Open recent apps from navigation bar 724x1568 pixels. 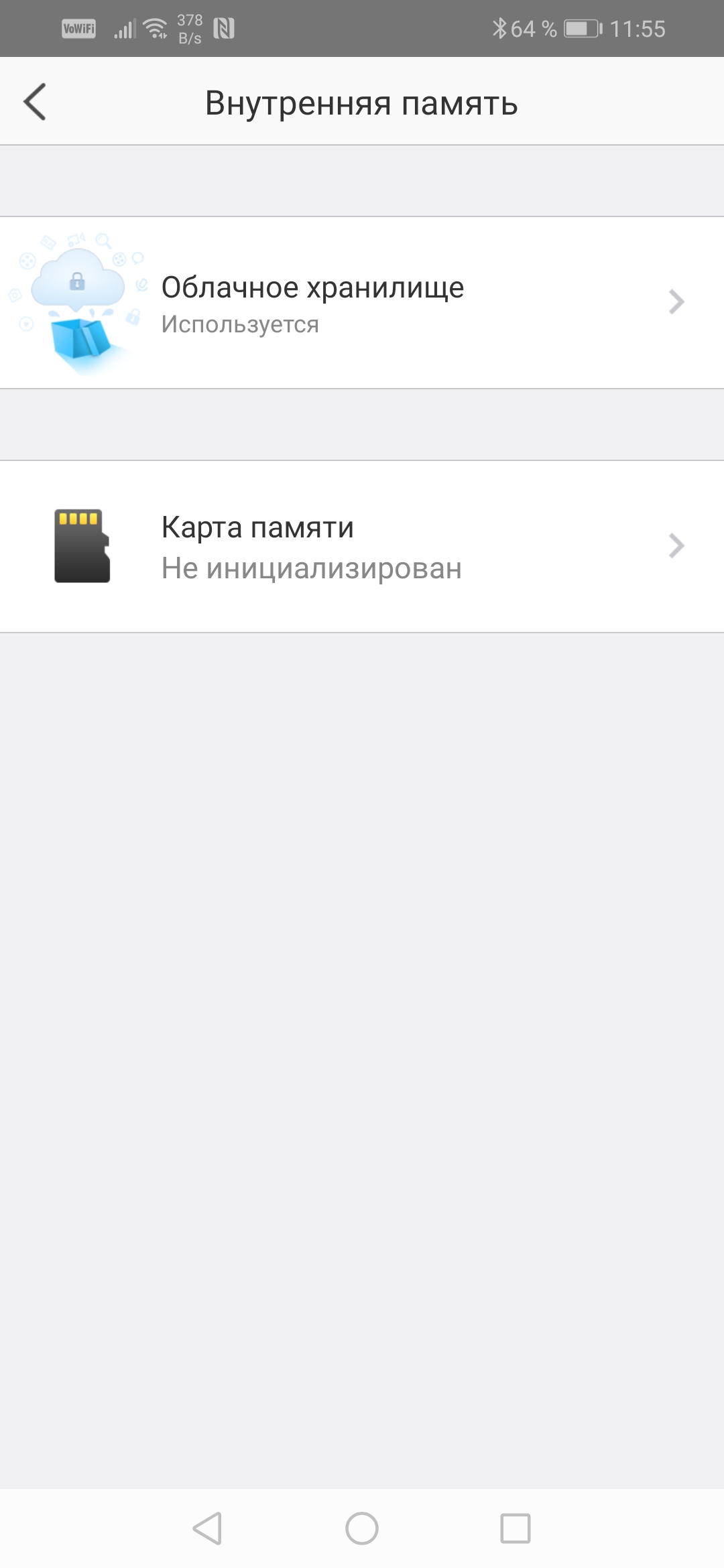point(516,1528)
